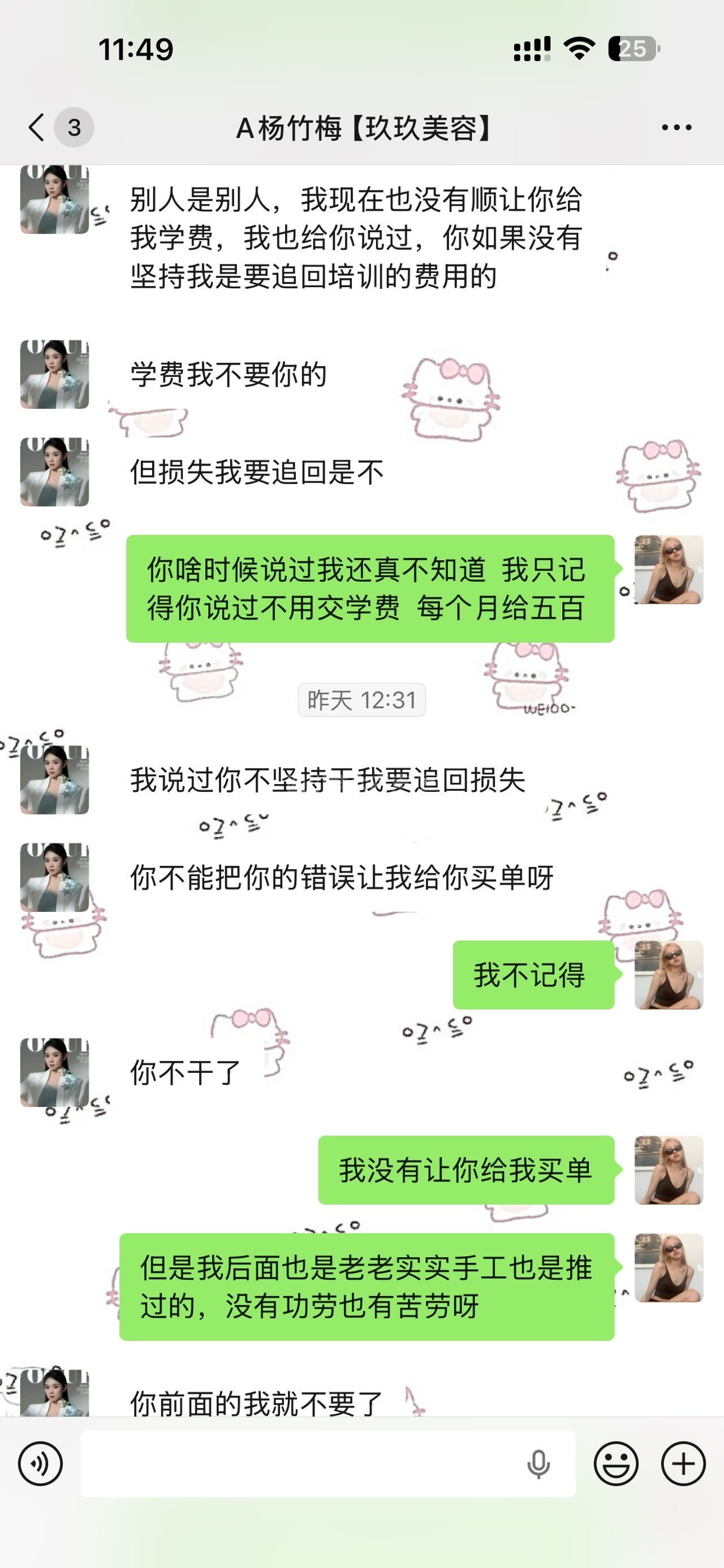The width and height of the screenshot is (724, 1568).
Task: Open the three-dot chat menu
Action: [676, 127]
